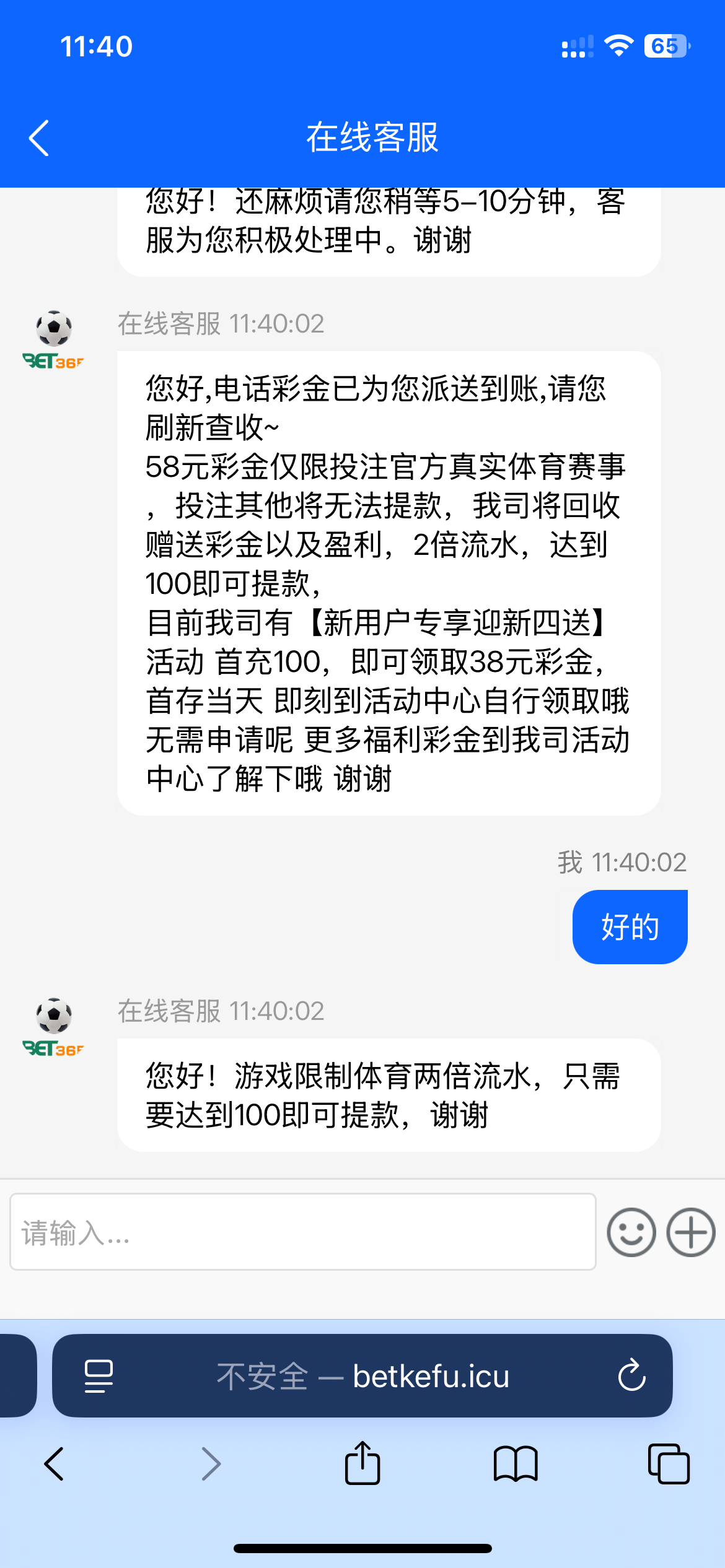Open the plus attachment menu
The width and height of the screenshot is (725, 1568).
coord(690,1232)
